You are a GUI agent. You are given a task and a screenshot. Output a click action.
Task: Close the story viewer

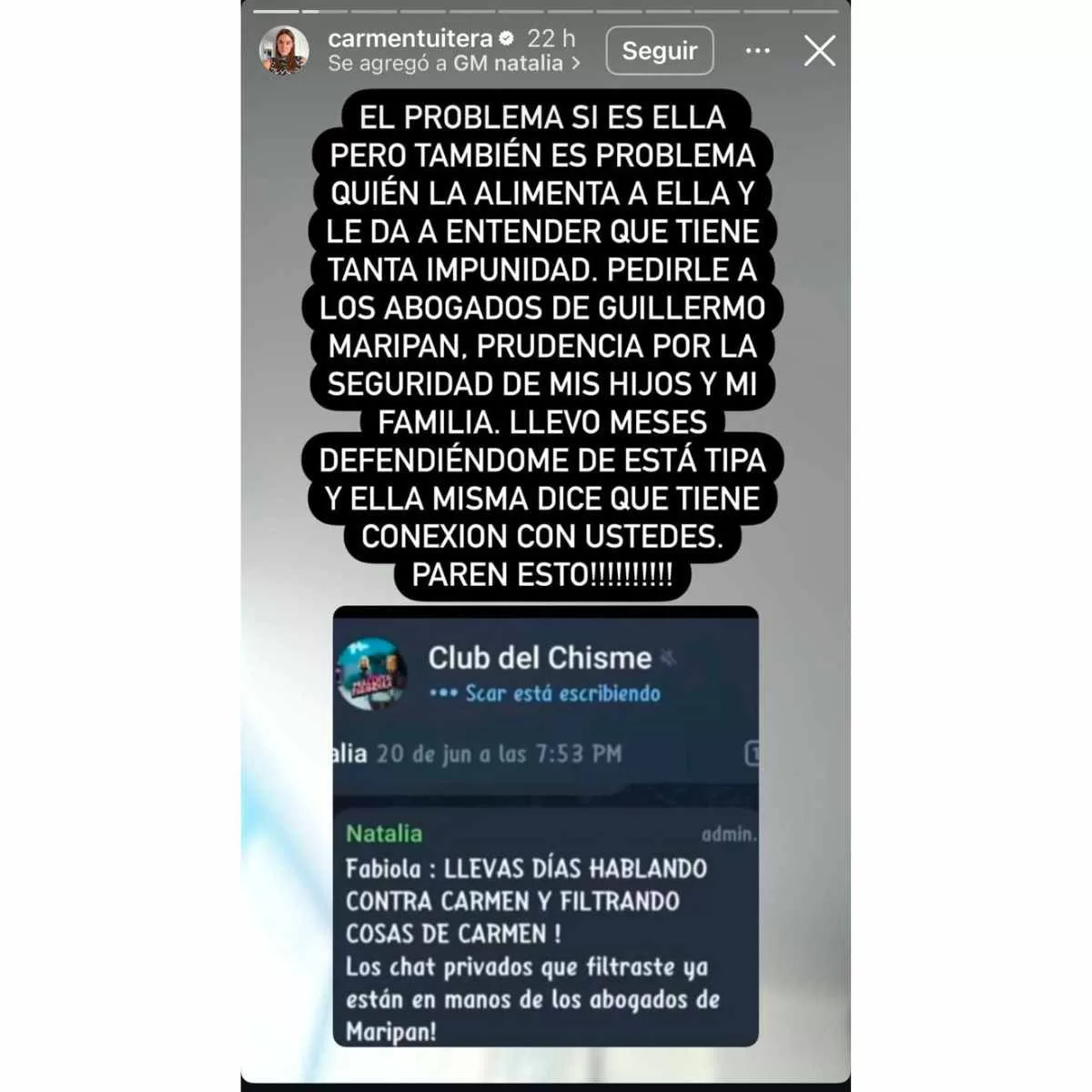pos(819,51)
